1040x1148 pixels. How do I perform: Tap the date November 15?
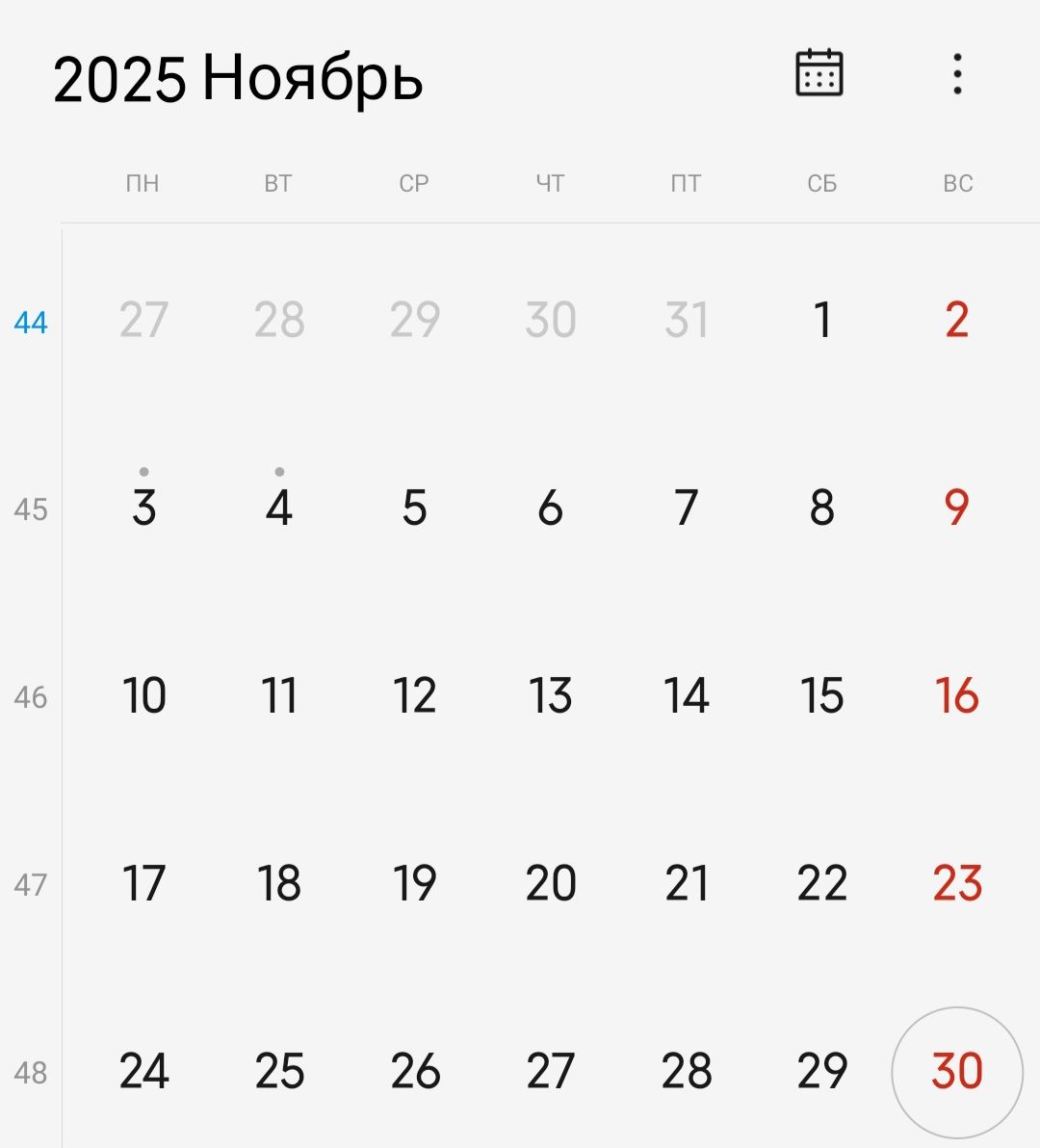(x=821, y=695)
